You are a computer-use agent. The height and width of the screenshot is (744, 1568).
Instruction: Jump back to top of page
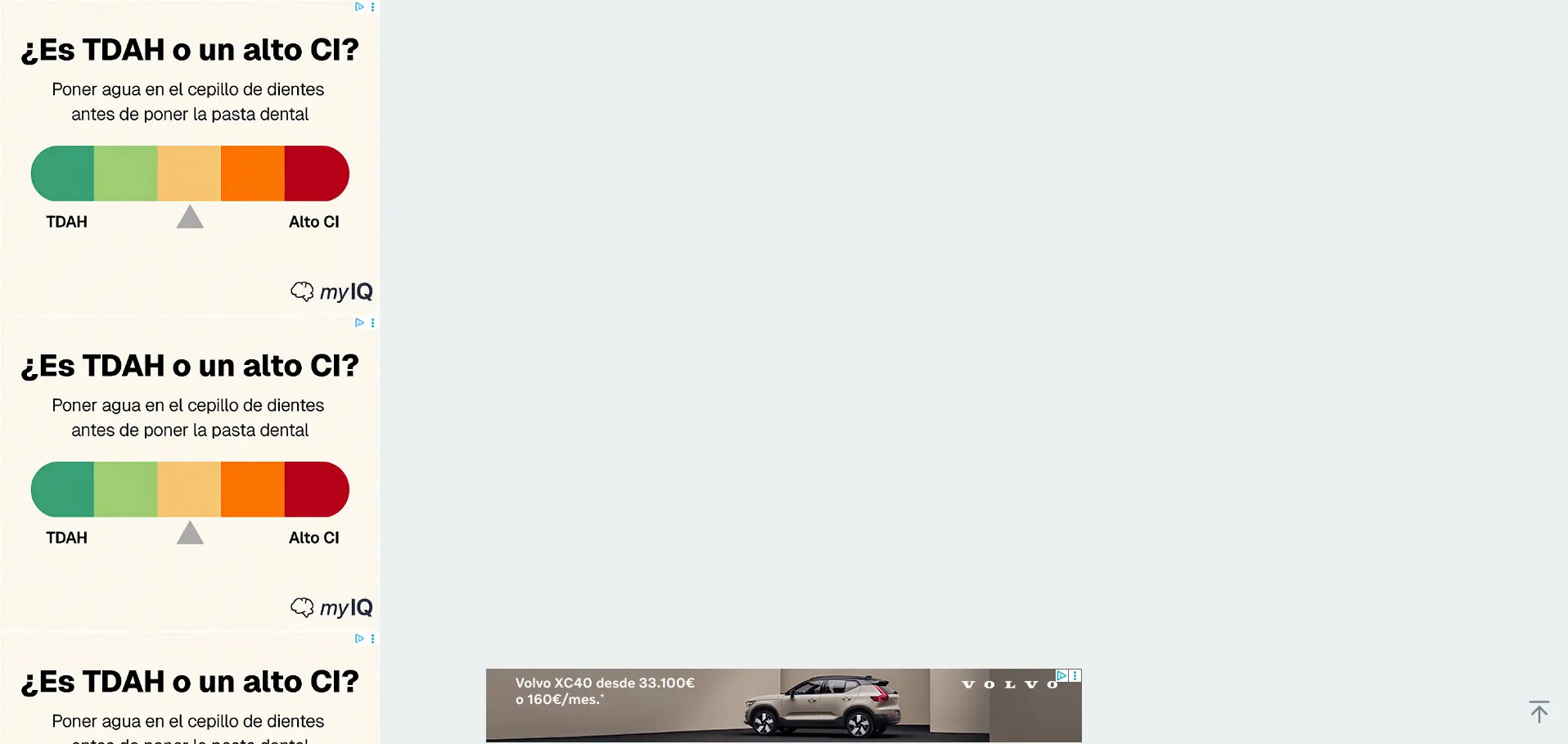[1539, 711]
